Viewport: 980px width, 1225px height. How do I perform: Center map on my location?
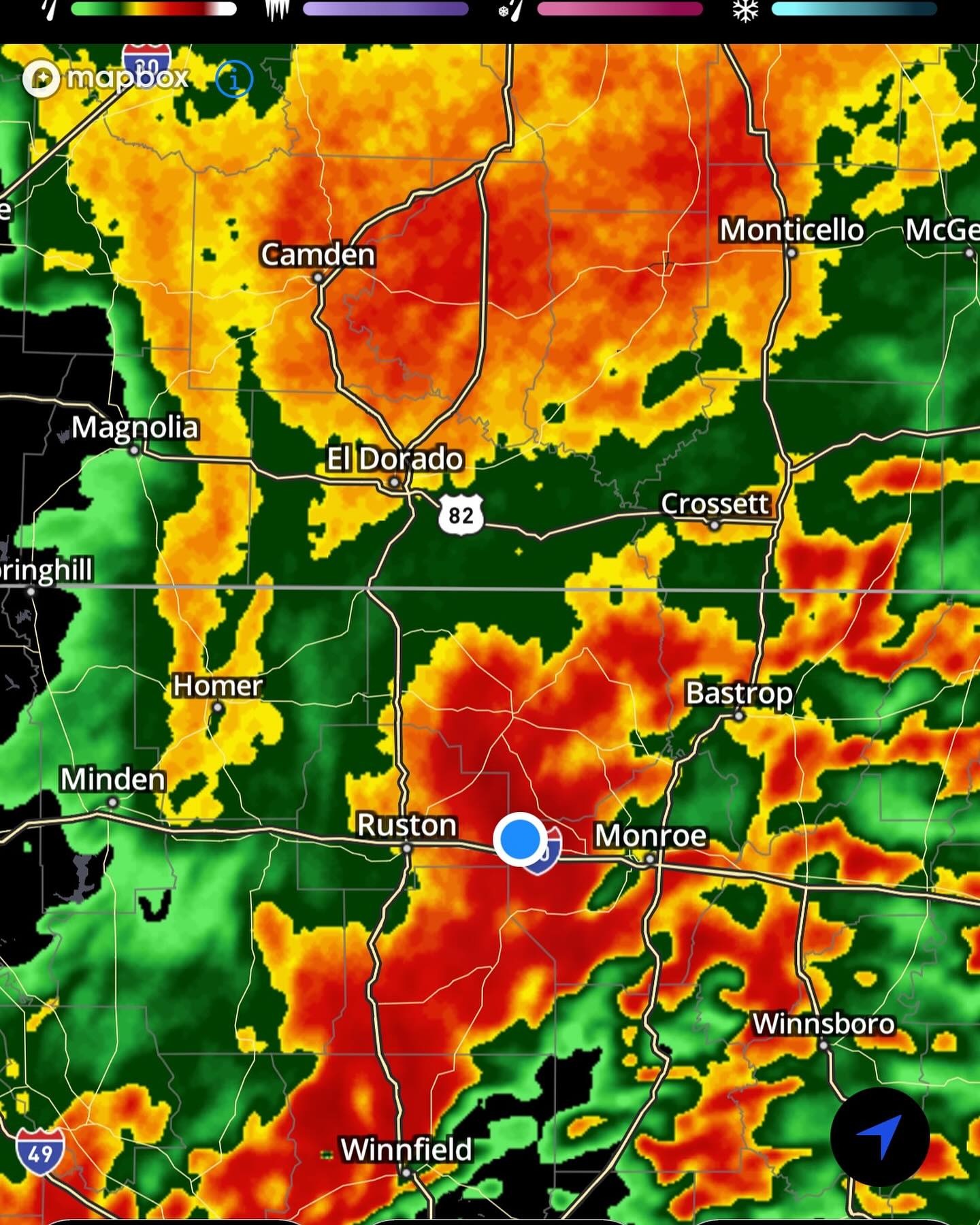point(879,1136)
